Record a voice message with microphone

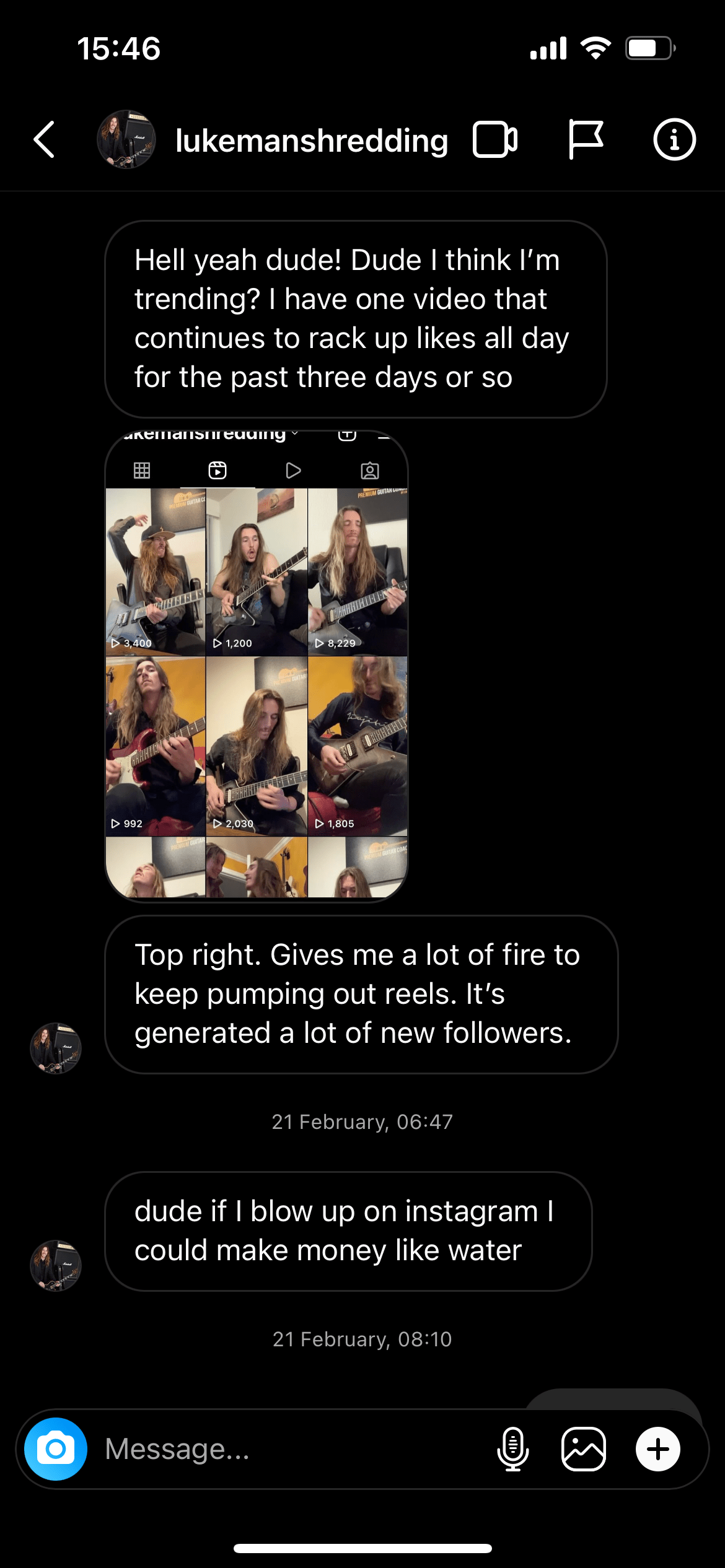click(x=512, y=1449)
